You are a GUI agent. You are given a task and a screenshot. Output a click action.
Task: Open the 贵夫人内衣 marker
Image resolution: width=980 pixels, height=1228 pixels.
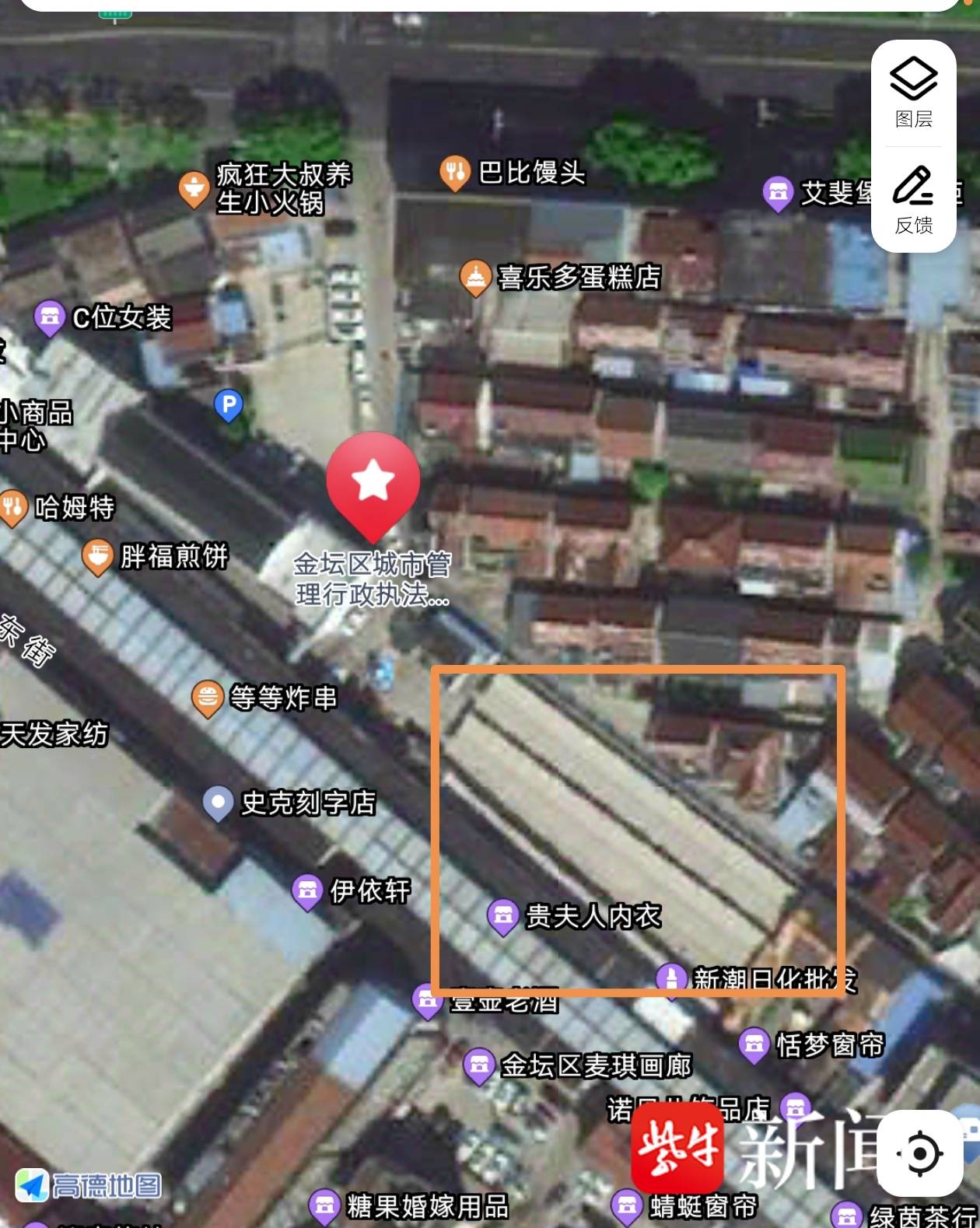click(502, 916)
